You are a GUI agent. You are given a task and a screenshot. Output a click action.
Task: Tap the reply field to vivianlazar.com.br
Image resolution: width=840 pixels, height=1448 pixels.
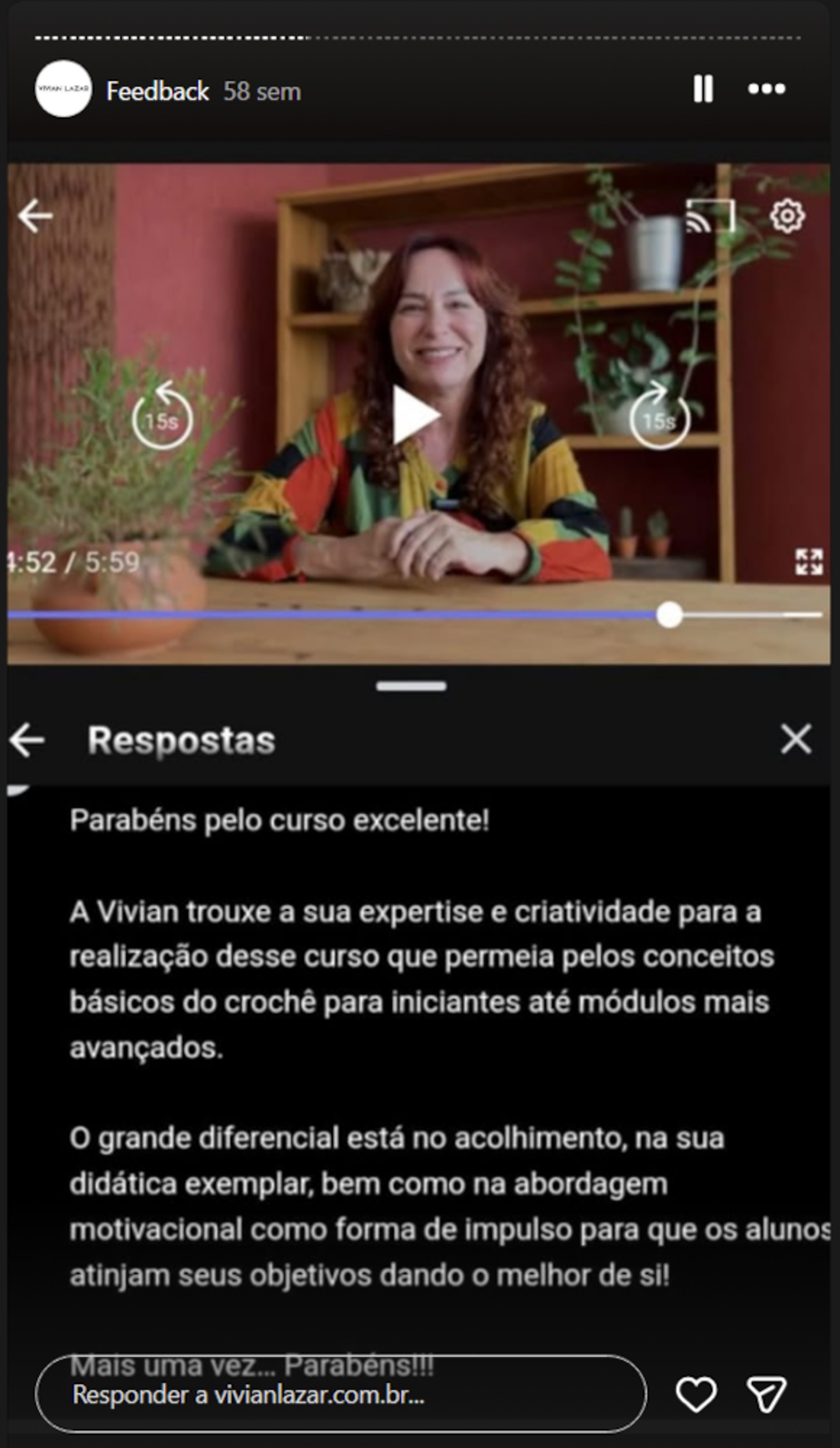[x=340, y=1394]
